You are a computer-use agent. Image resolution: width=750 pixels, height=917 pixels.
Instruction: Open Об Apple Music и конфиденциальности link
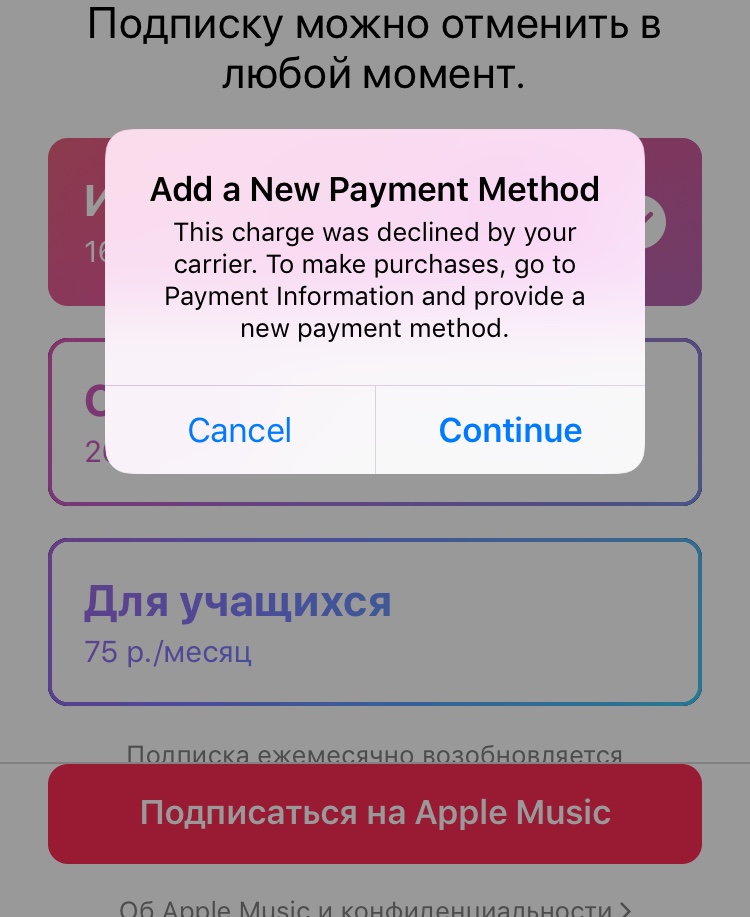point(375,908)
